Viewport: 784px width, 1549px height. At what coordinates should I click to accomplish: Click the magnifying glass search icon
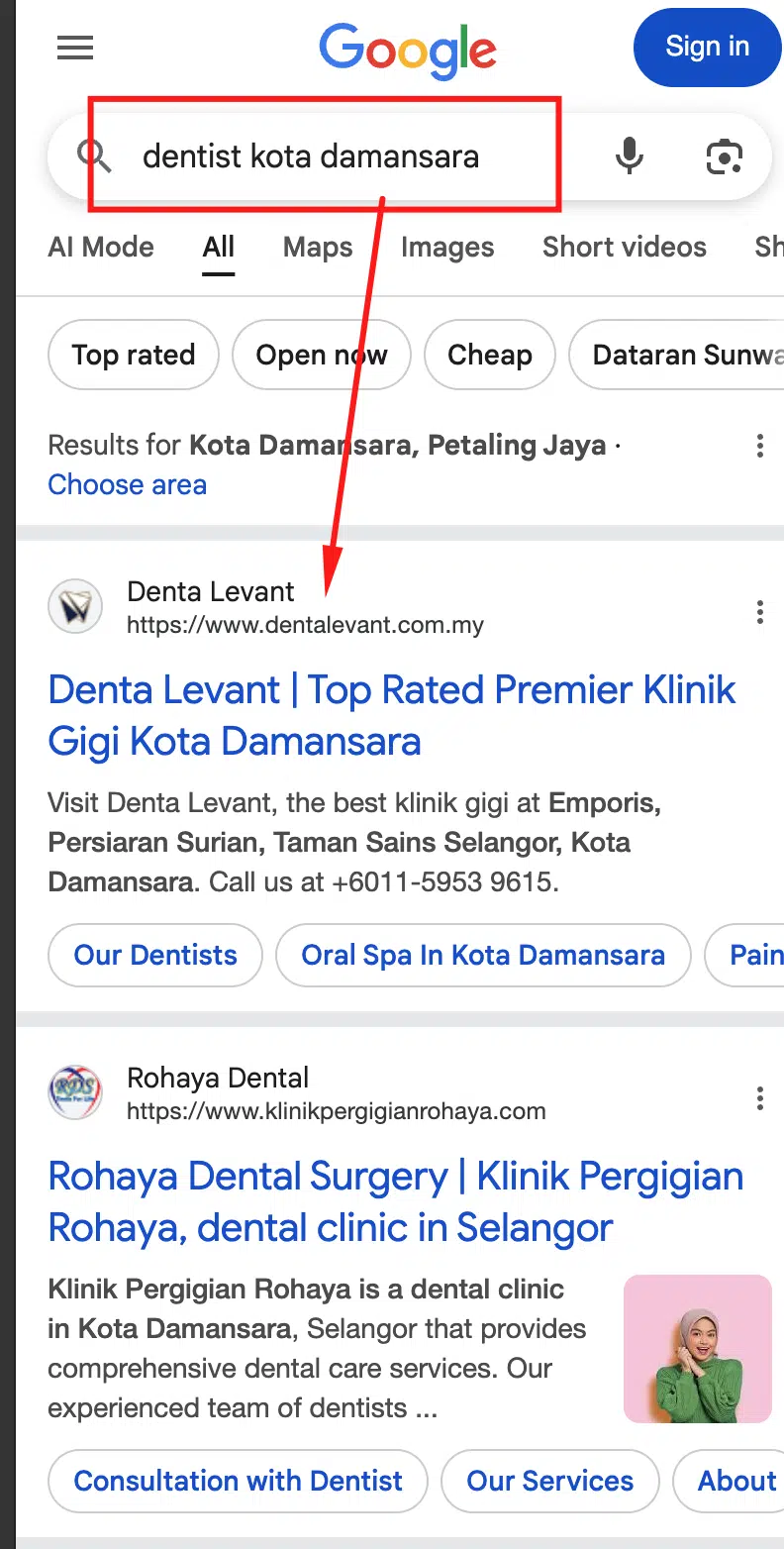(95, 156)
